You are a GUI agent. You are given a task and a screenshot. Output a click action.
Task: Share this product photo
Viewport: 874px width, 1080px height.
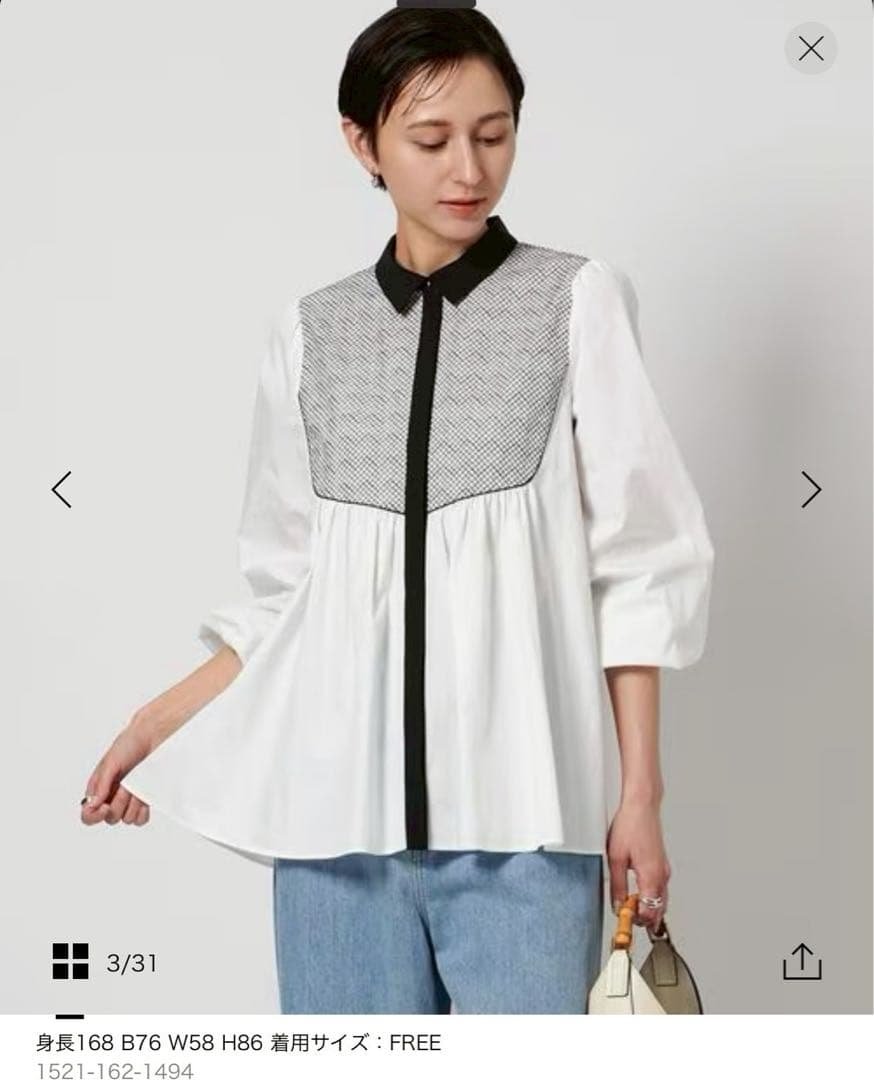tap(801, 962)
